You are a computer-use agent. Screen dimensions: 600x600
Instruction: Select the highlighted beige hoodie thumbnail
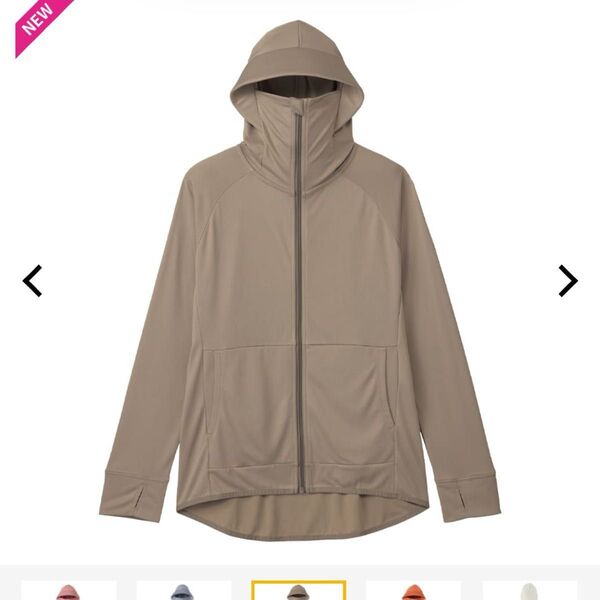click(x=298, y=591)
